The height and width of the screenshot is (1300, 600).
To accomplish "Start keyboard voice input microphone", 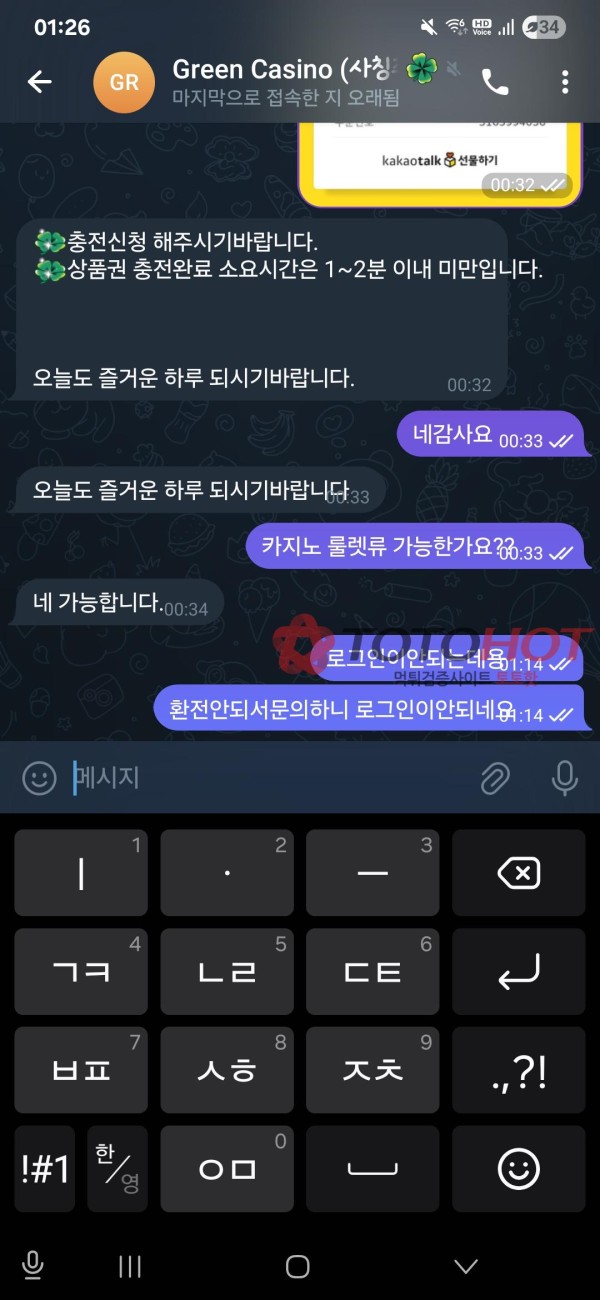I will pos(33,1267).
